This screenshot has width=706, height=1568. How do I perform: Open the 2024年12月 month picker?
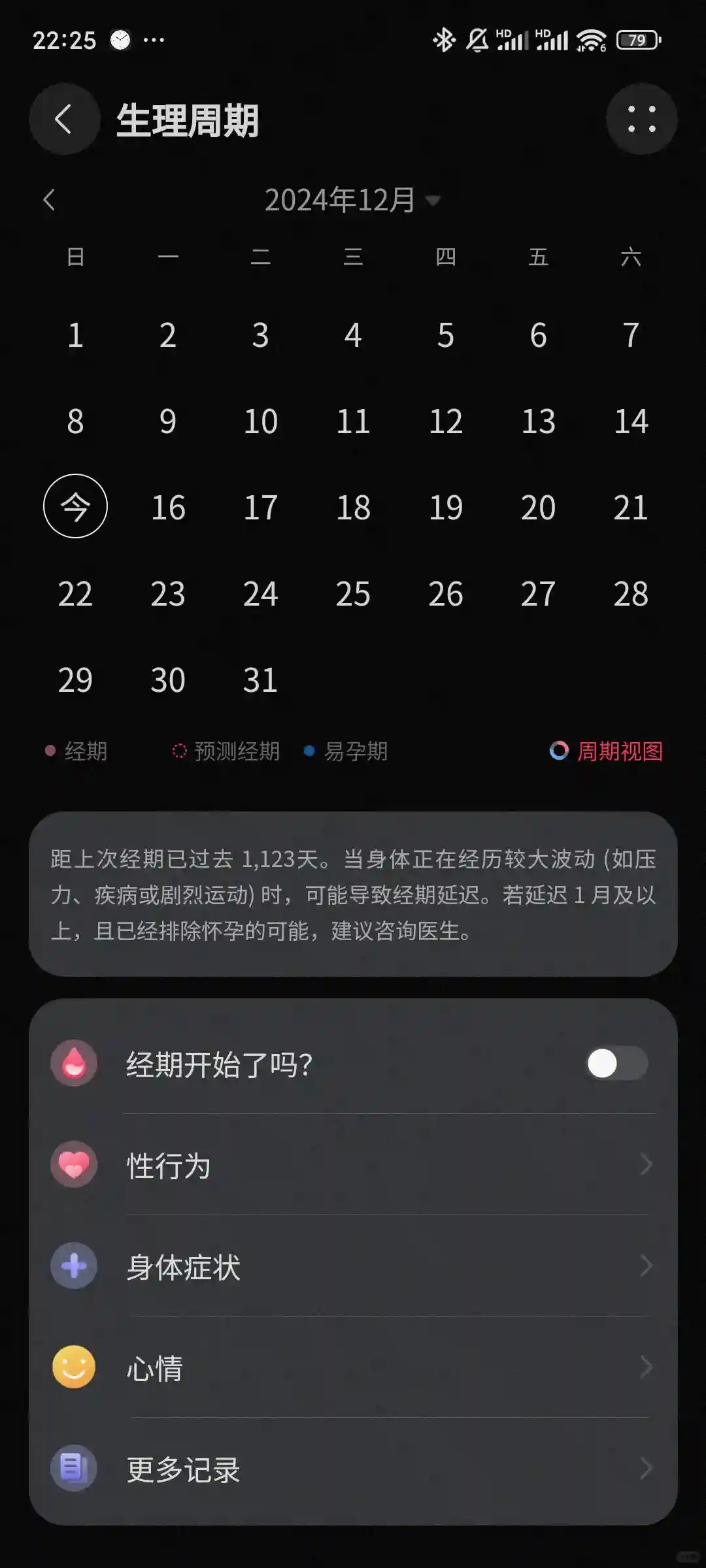coord(352,200)
